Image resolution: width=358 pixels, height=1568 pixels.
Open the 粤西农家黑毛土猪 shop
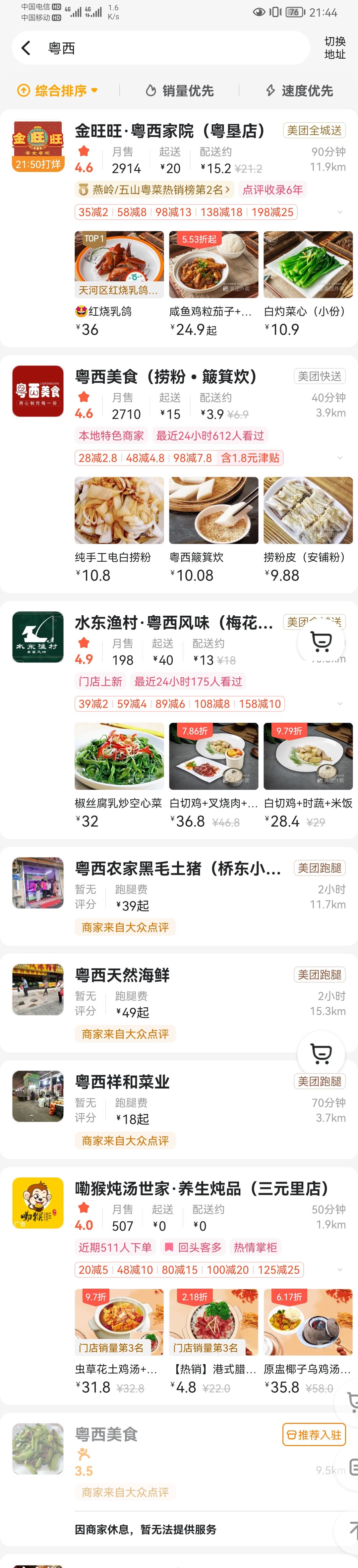(178, 868)
